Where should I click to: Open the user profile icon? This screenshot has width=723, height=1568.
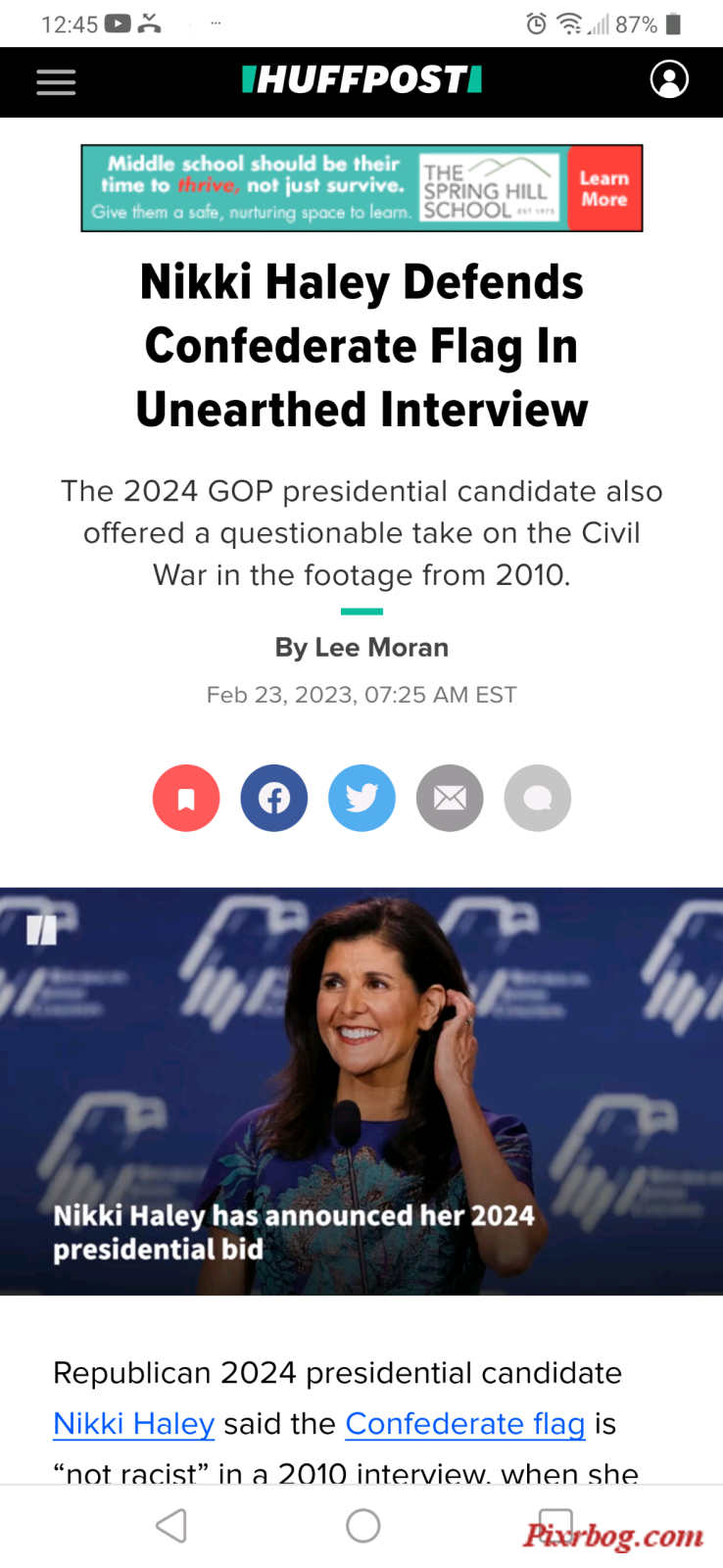coord(669,79)
